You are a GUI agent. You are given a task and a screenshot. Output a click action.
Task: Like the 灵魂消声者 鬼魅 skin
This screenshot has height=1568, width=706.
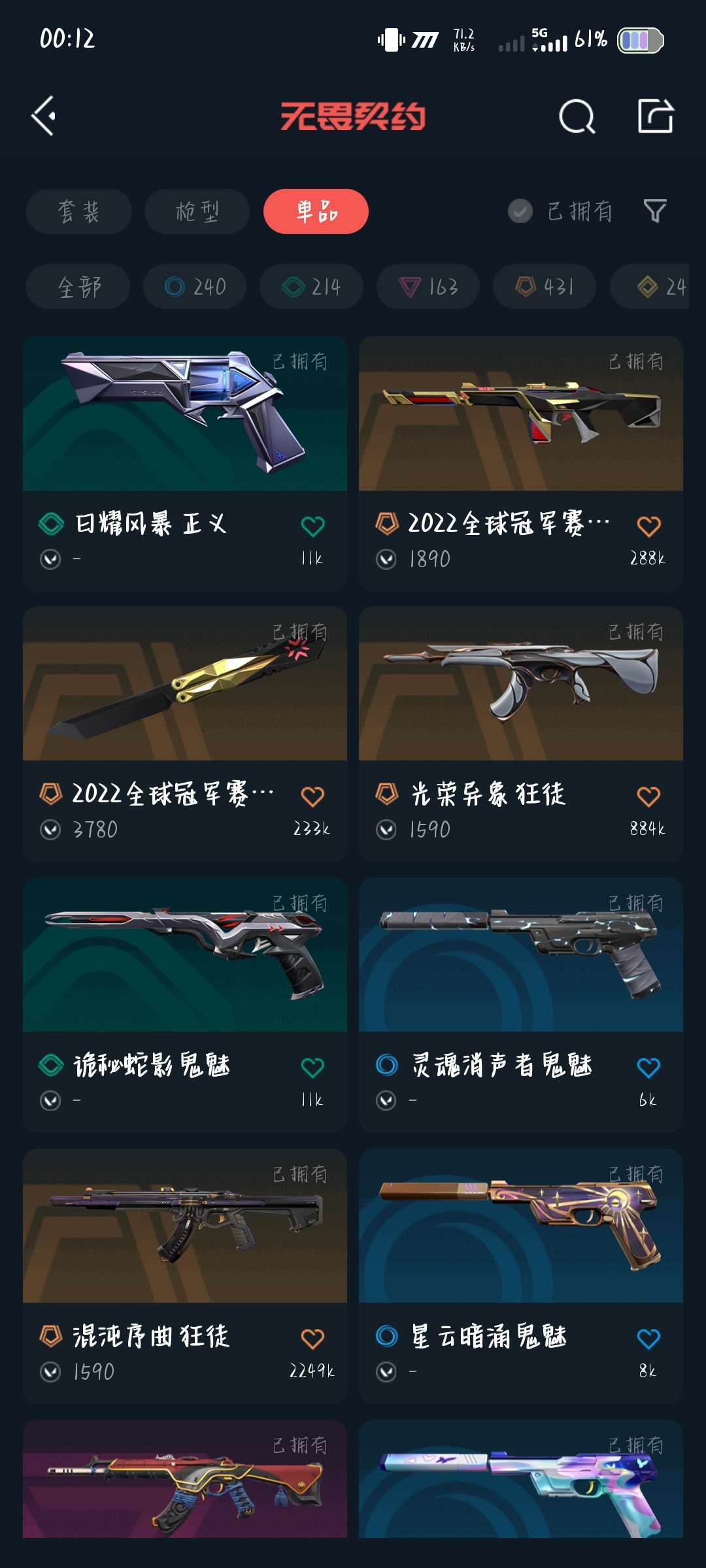(x=648, y=1068)
